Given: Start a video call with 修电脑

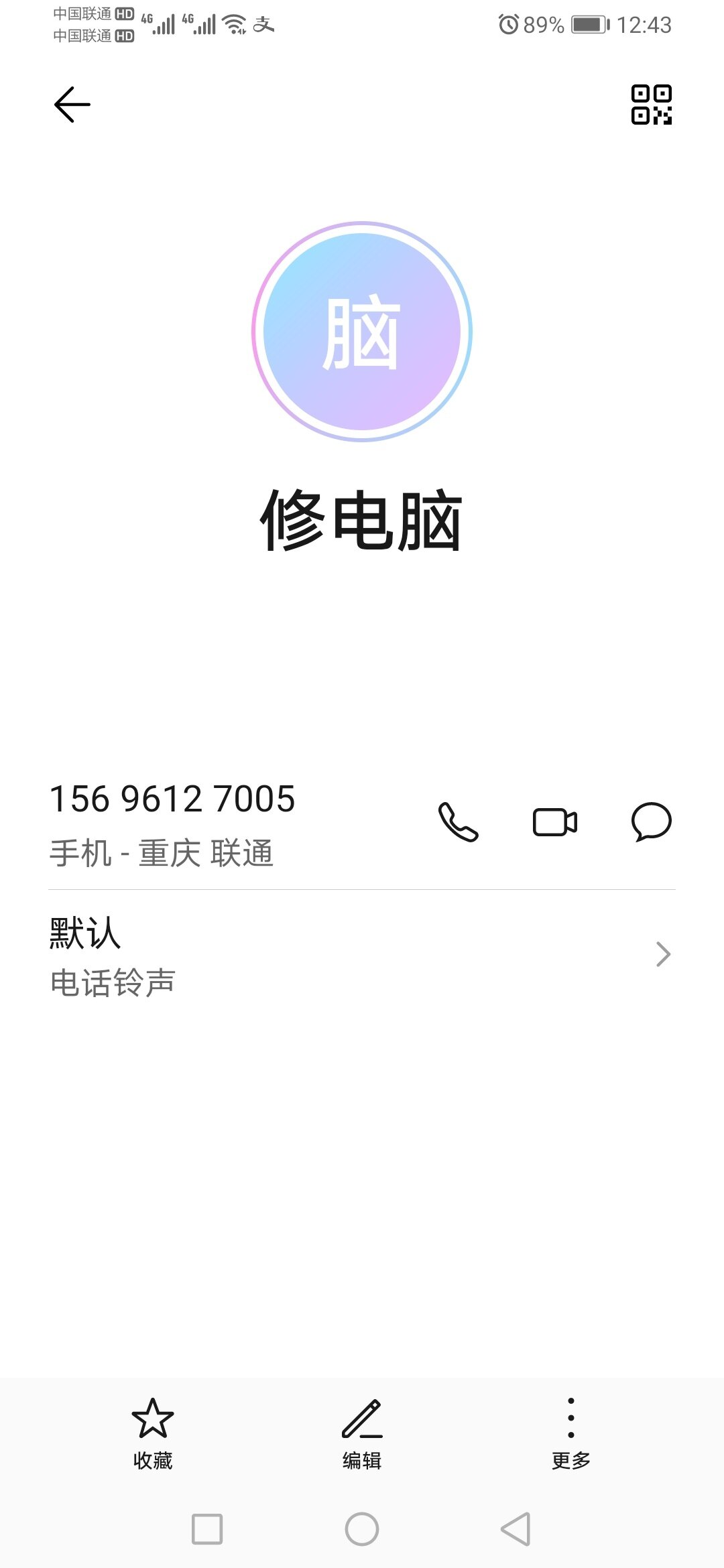Looking at the screenshot, I should click(555, 822).
